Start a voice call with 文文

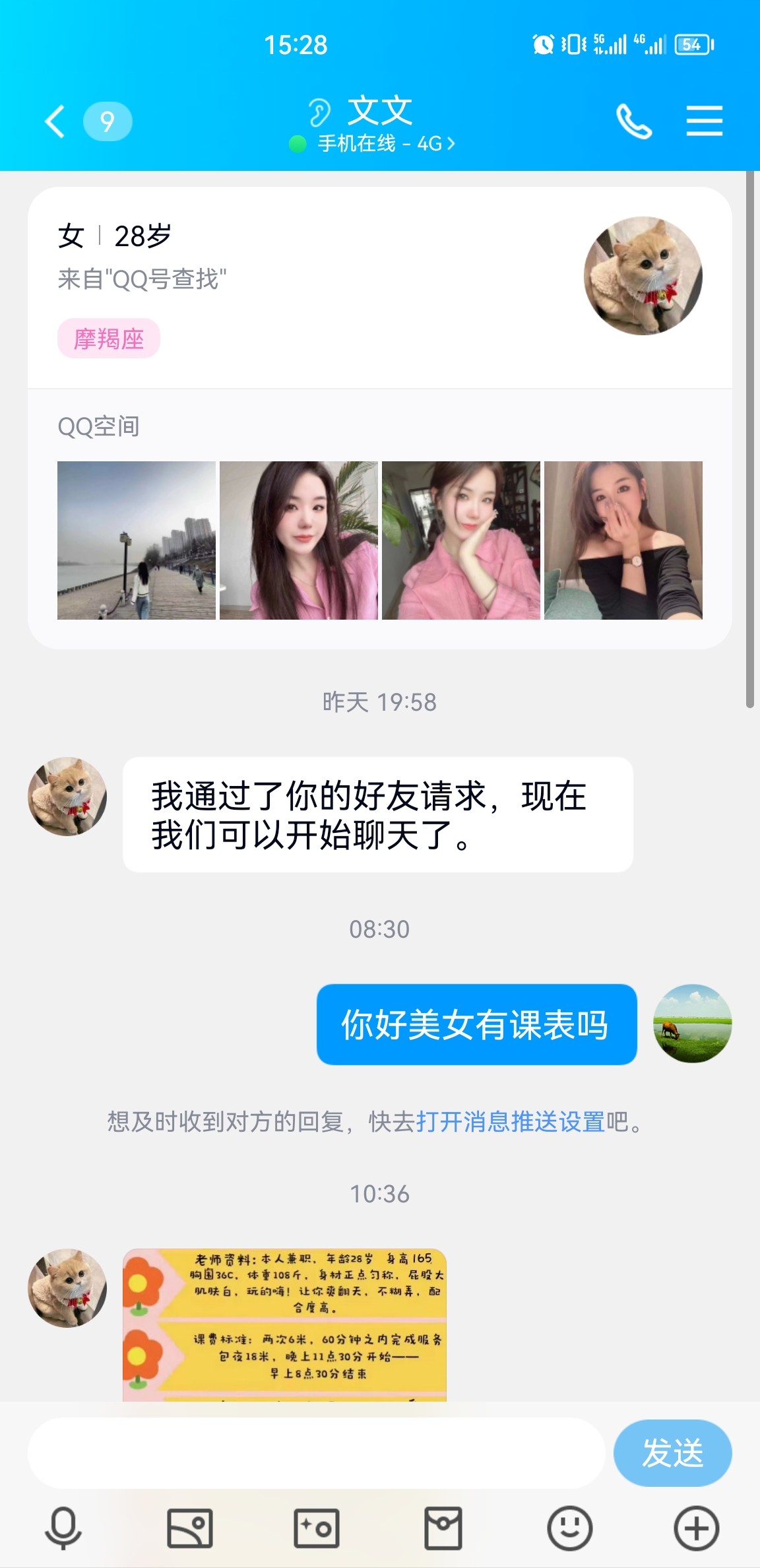click(x=633, y=121)
